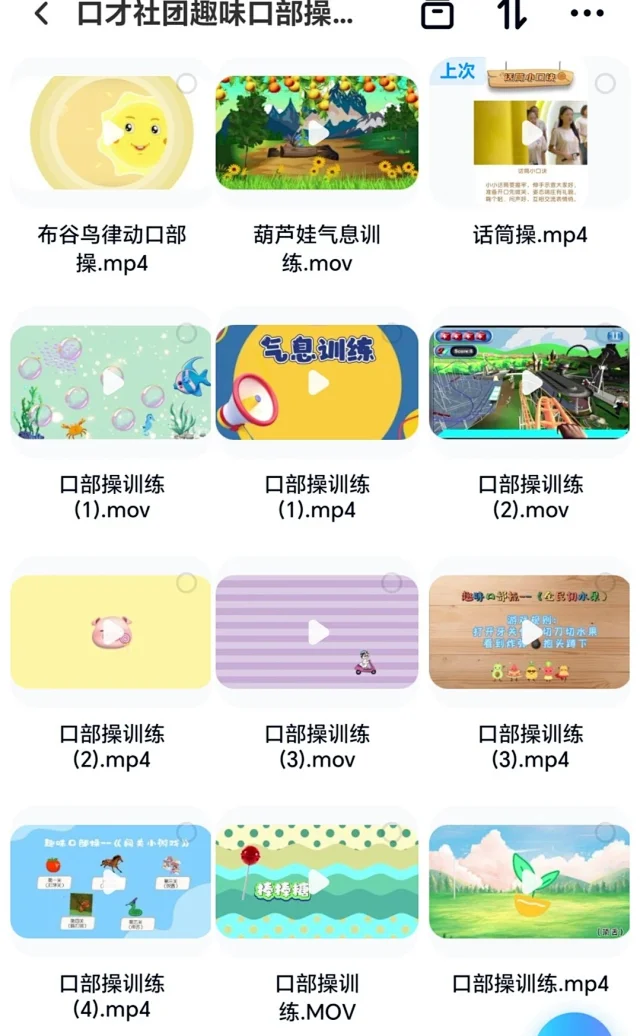Open the video 话筒操.mp4
Screen dimensions: 640x1036
click(x=530, y=132)
